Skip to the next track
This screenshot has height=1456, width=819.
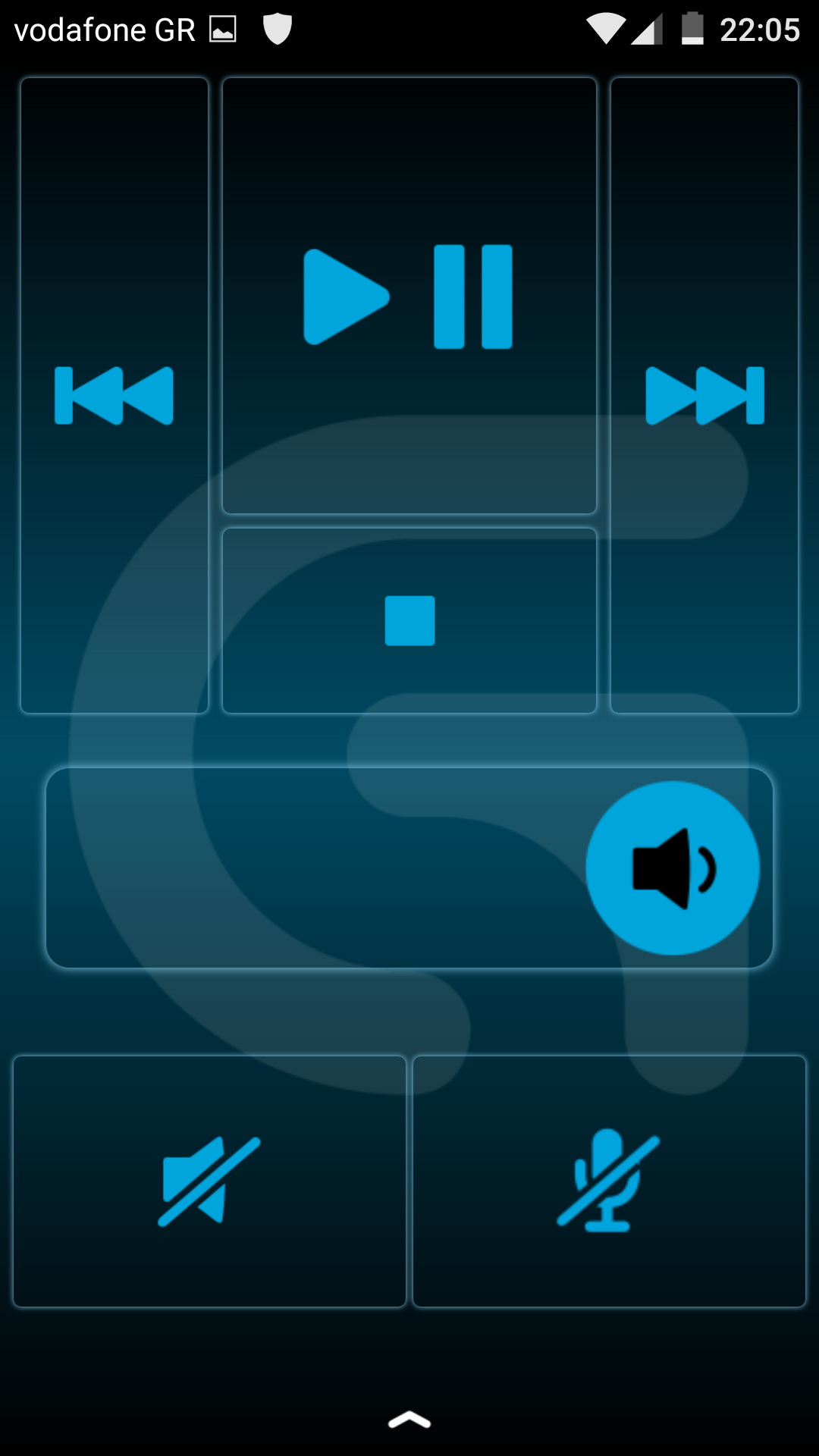tap(704, 395)
